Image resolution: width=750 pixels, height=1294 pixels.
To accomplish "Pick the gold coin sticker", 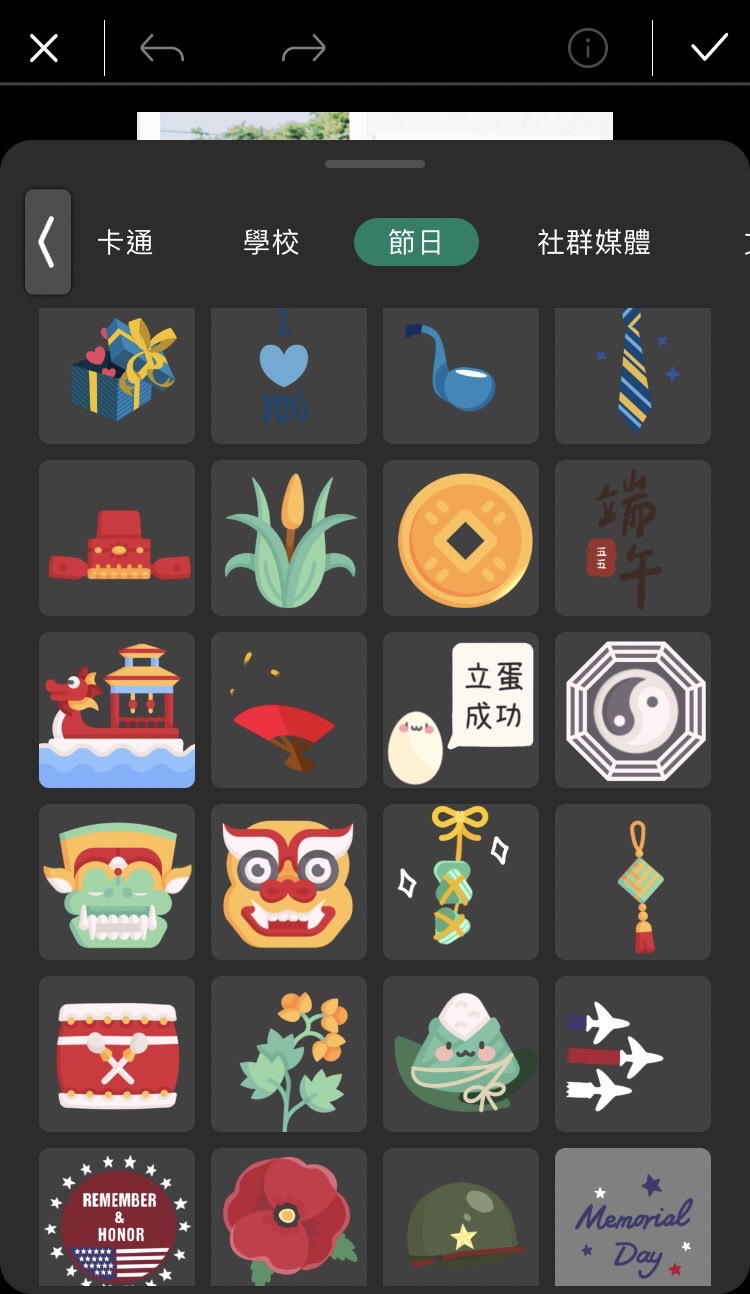I will click(461, 538).
